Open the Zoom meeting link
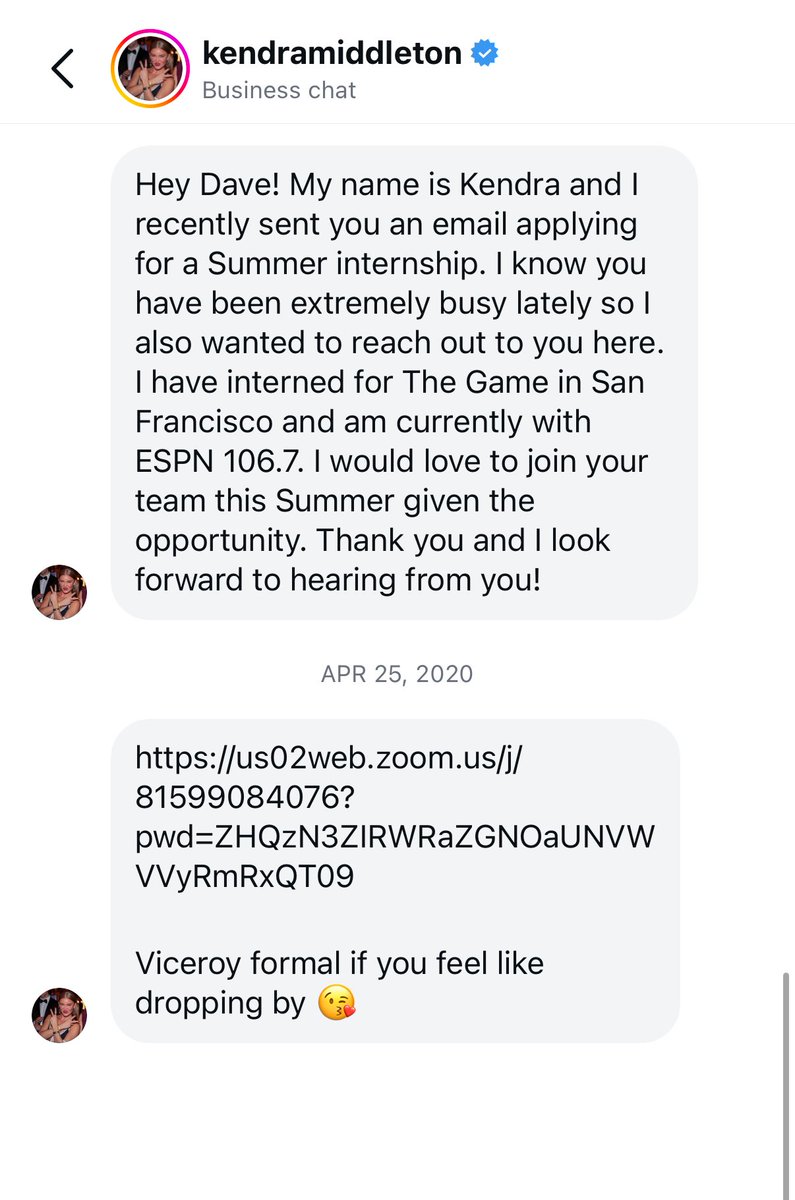 (x=394, y=814)
